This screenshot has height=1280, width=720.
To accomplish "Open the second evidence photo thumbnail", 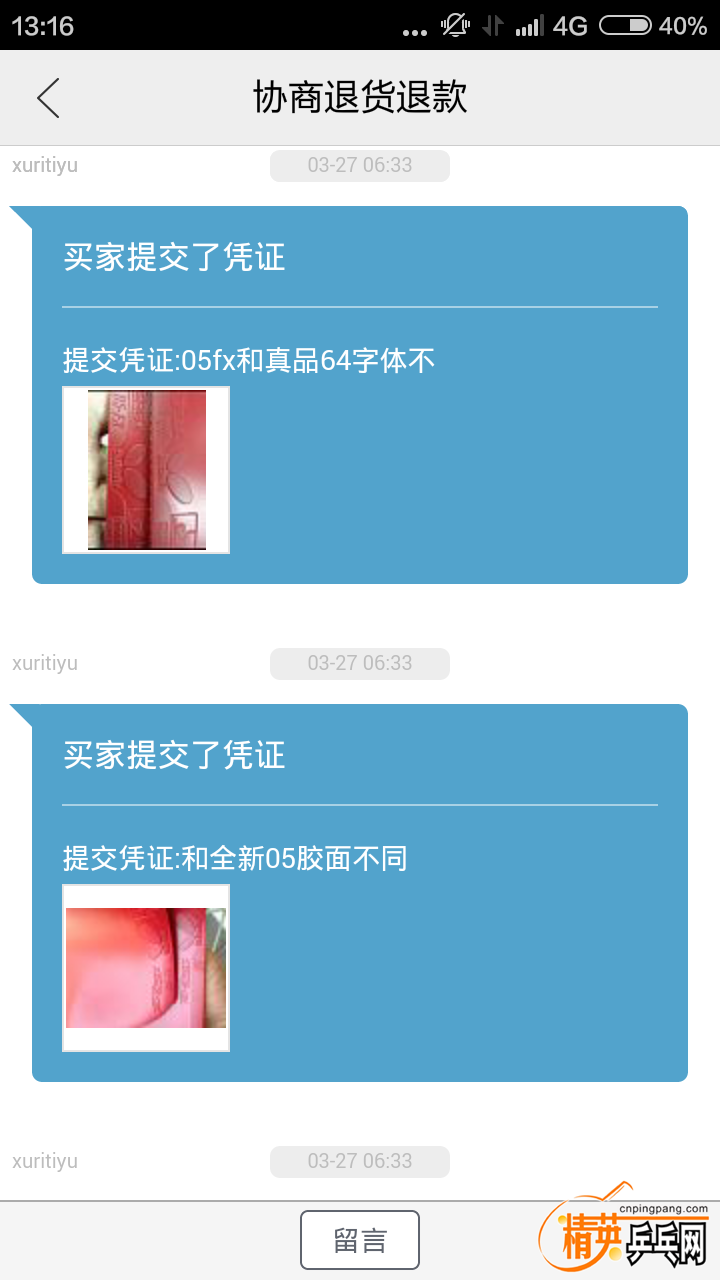I will click(145, 967).
